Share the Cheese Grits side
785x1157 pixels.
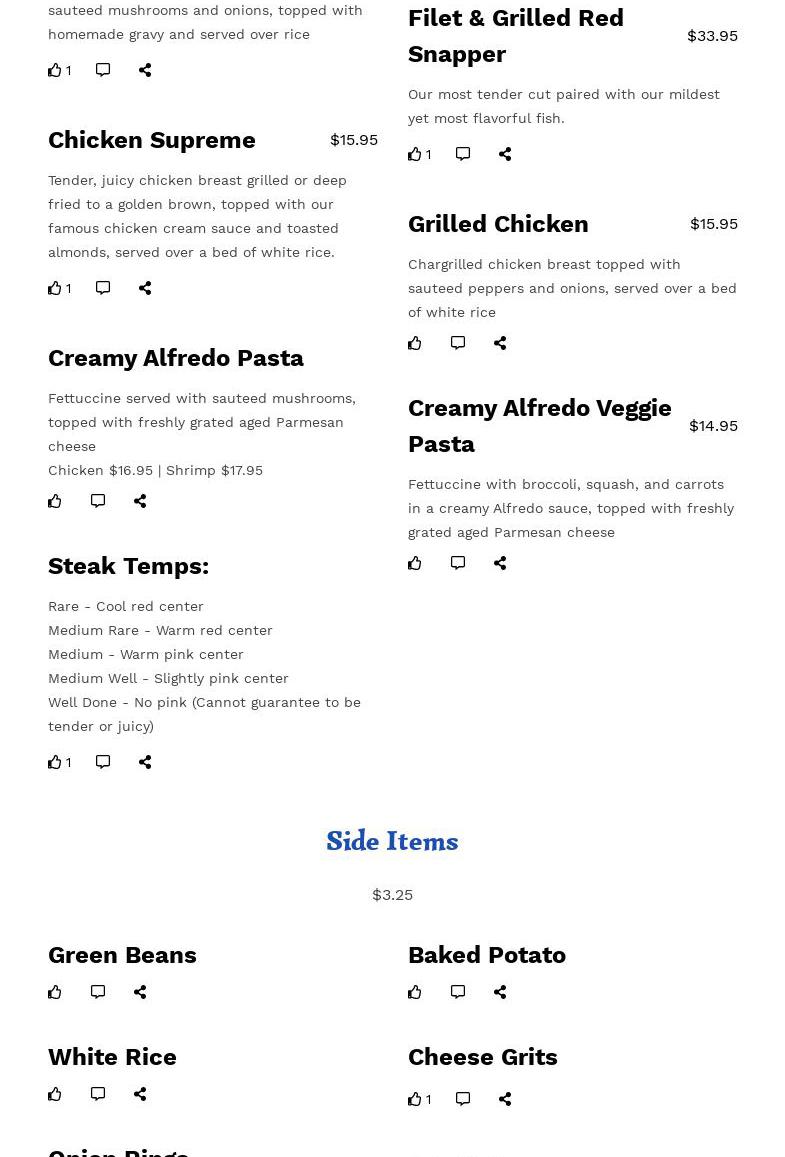505,1099
